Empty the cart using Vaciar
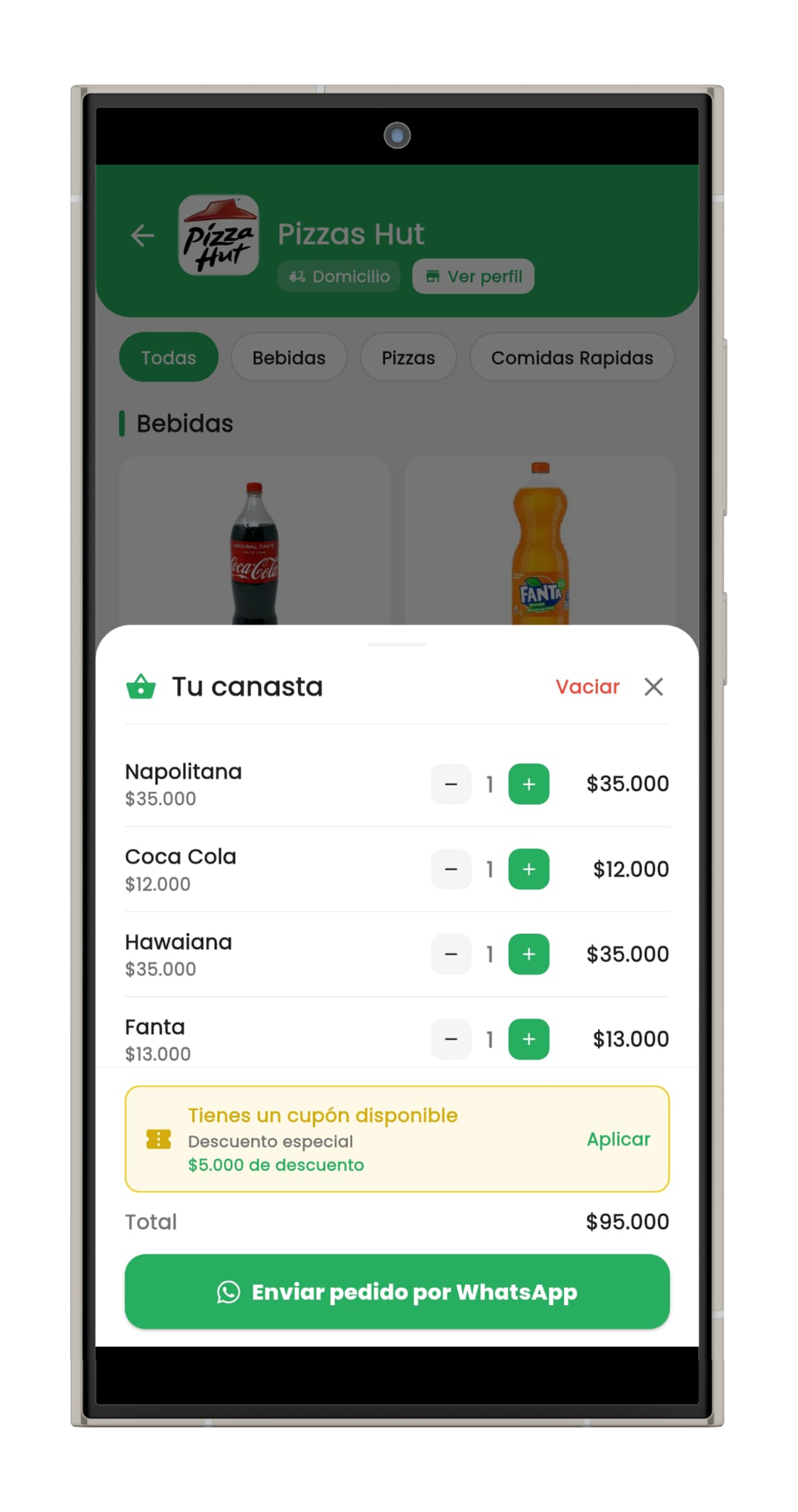This screenshot has height=1512, width=798. tap(588, 686)
